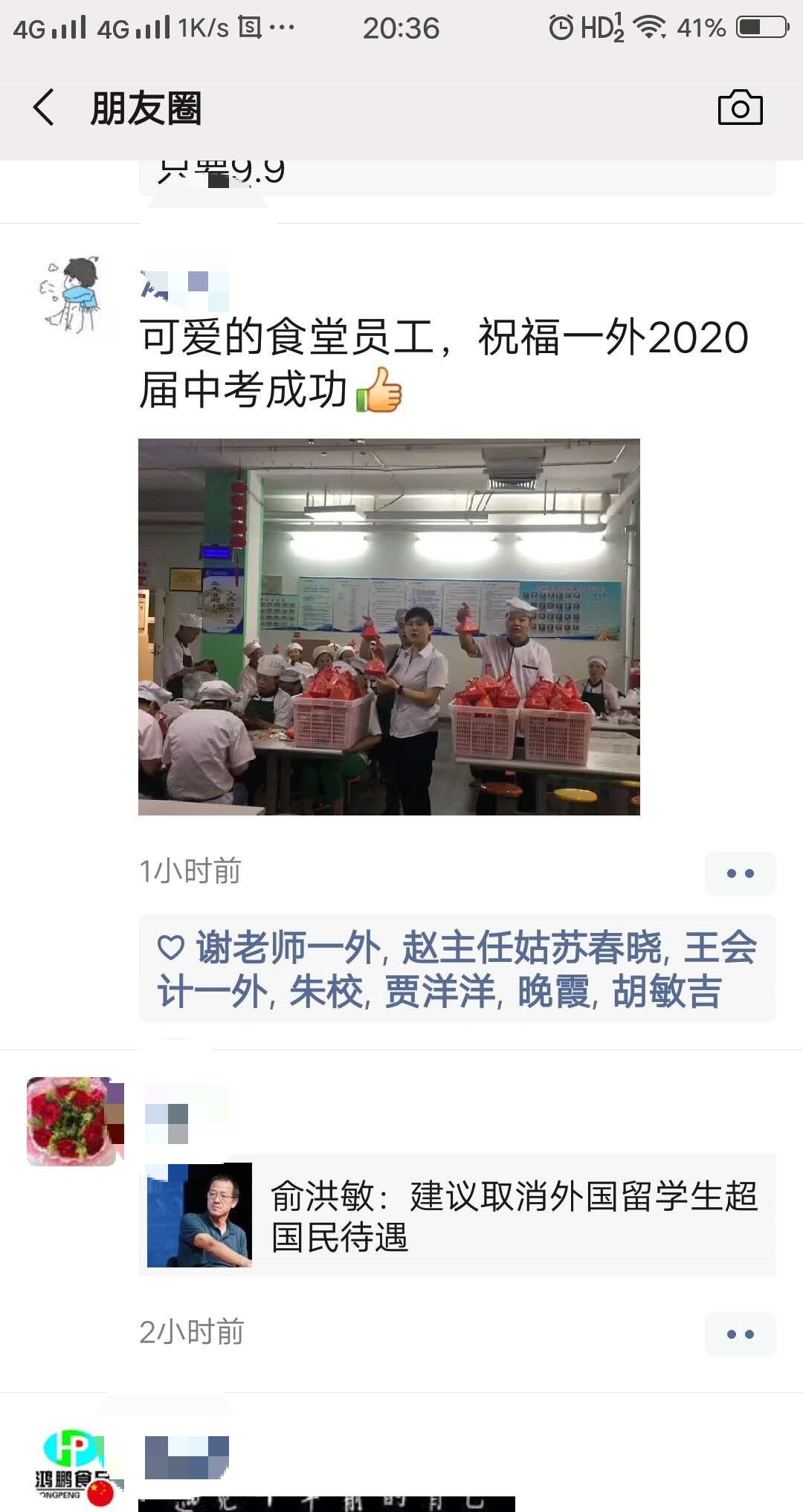Open the canteen staff photo
Screen dimensions: 803x1512
(389, 627)
